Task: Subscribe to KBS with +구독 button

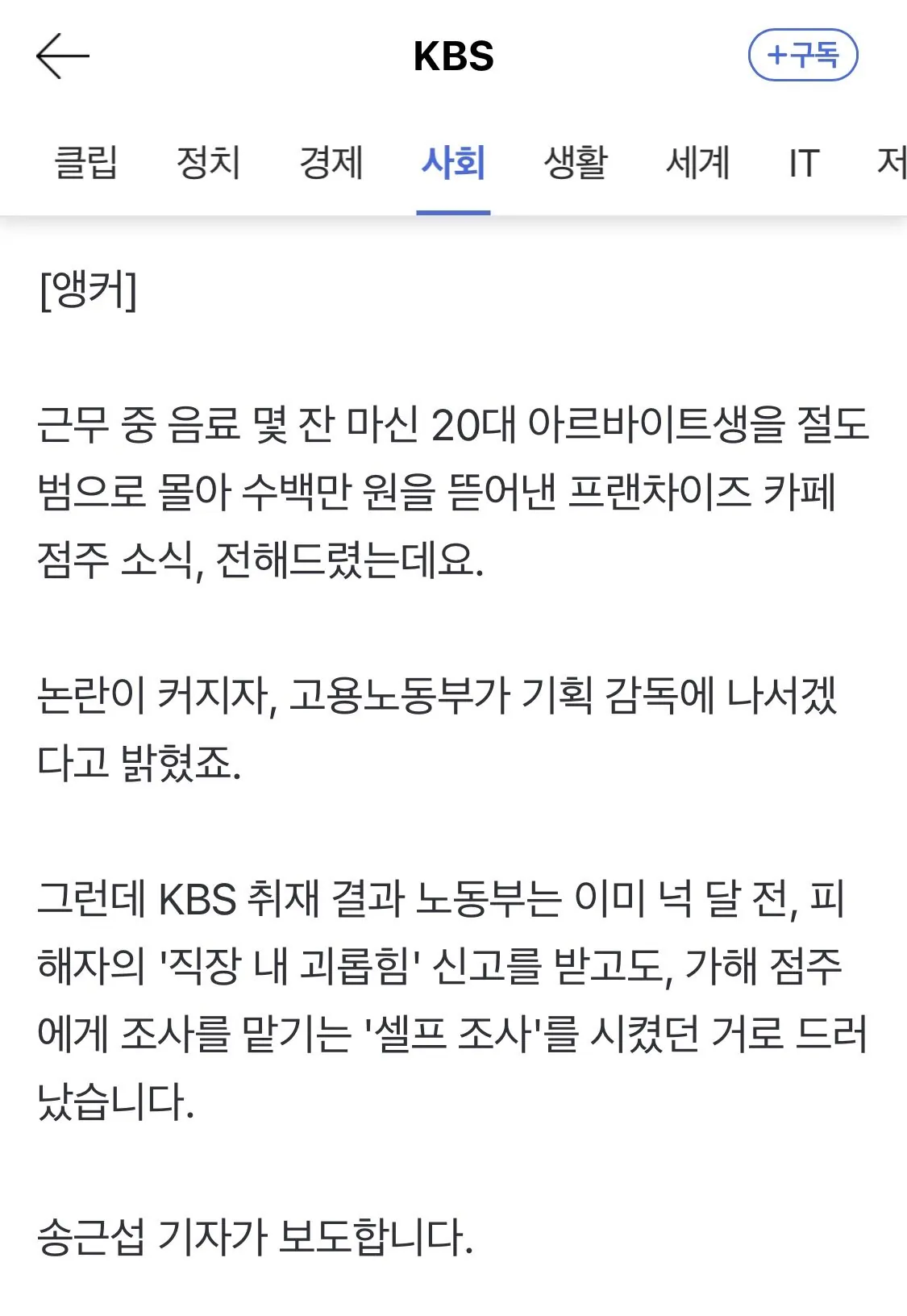Action: tap(802, 56)
